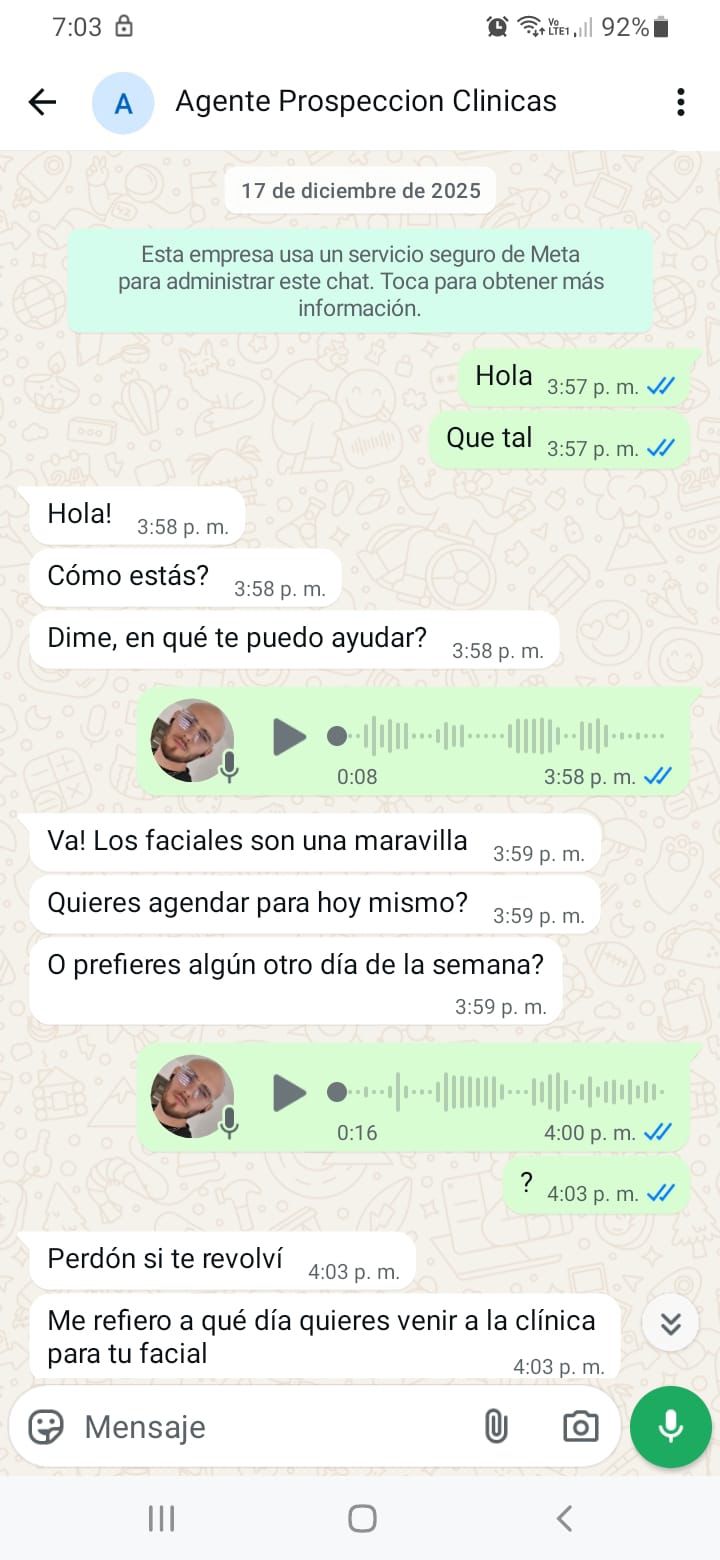Expand the 17 de diciembre de 2025 date header

[360, 190]
